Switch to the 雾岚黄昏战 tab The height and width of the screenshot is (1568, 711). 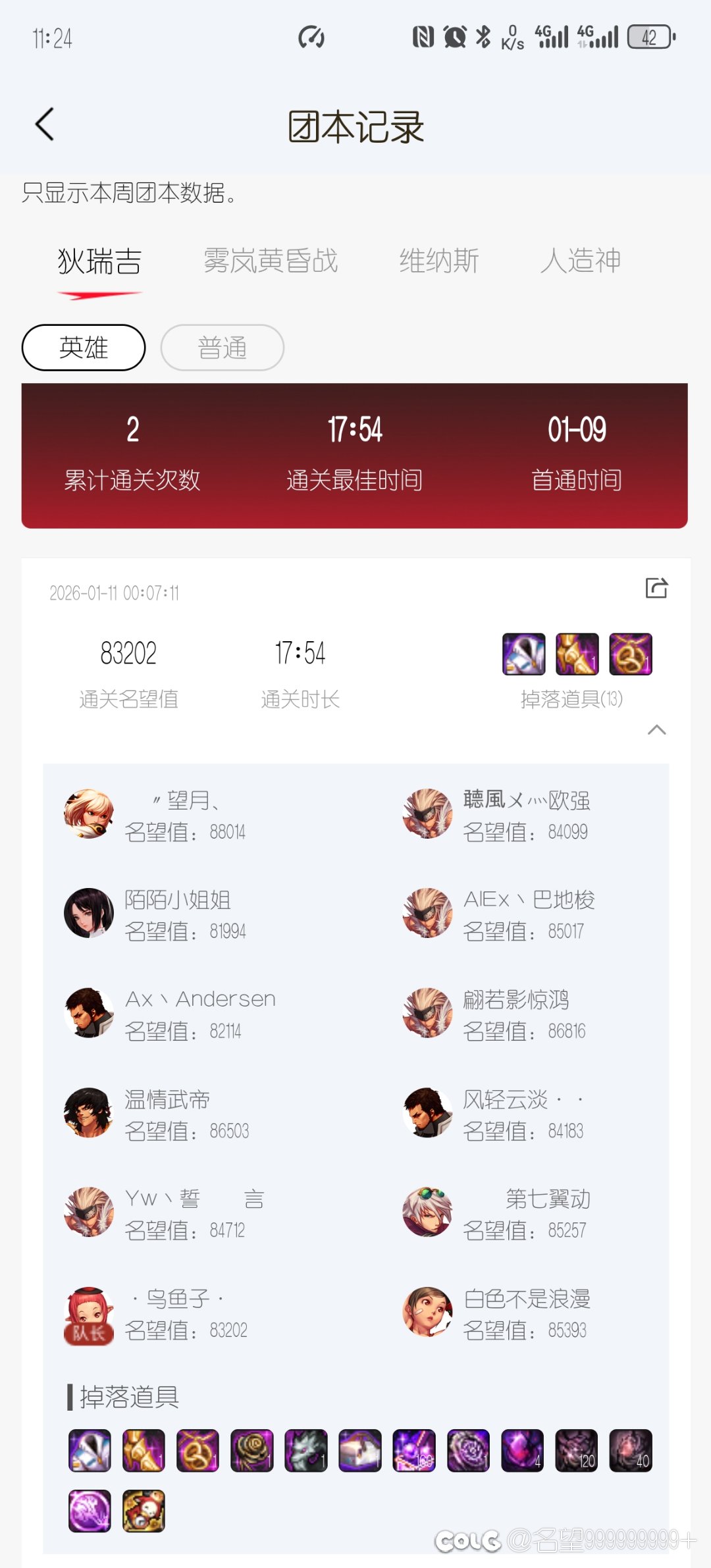click(x=270, y=261)
